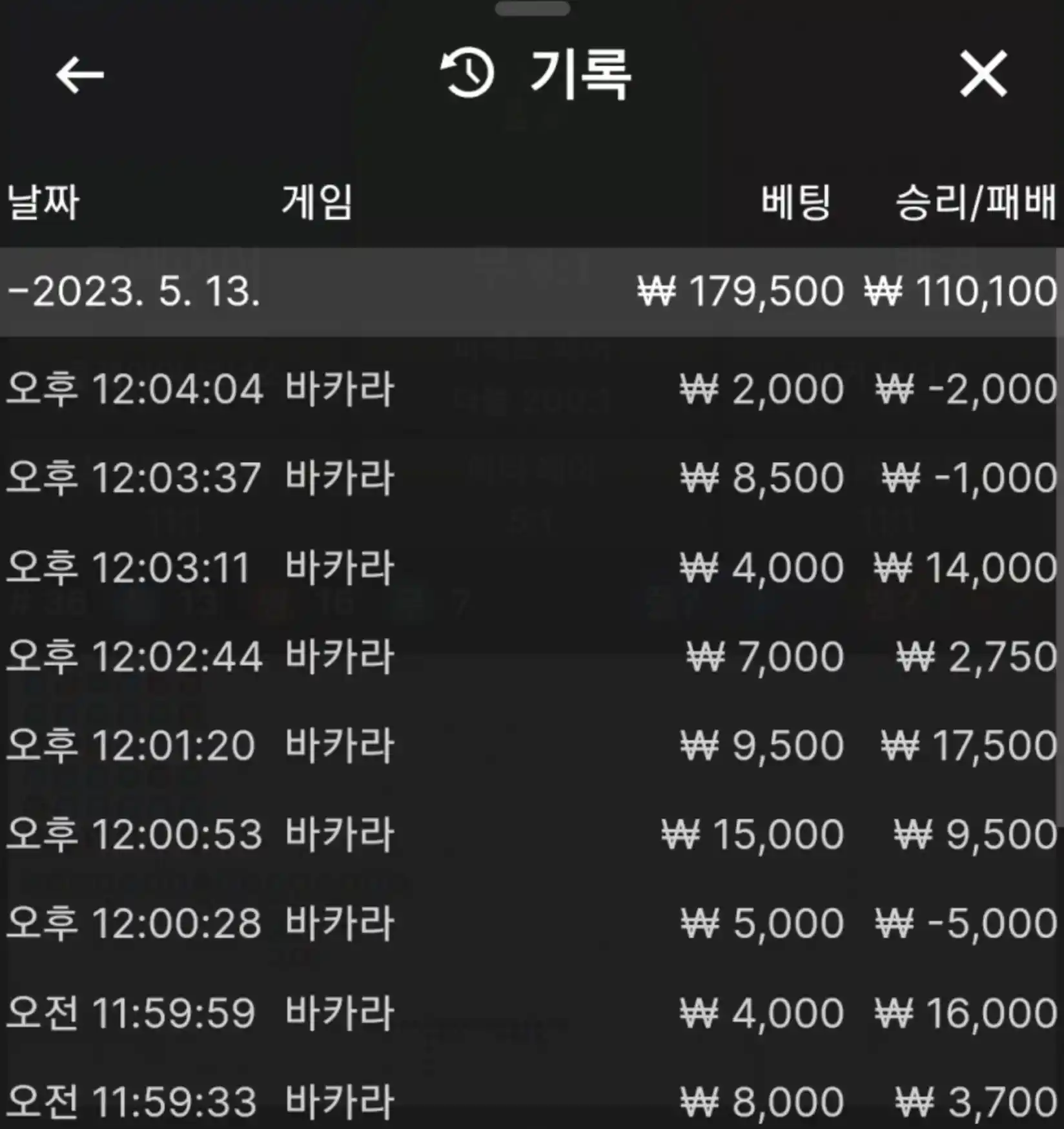1064x1129 pixels.
Task: Open the 오후 12:03:37 바카라 record
Action: coord(531,479)
